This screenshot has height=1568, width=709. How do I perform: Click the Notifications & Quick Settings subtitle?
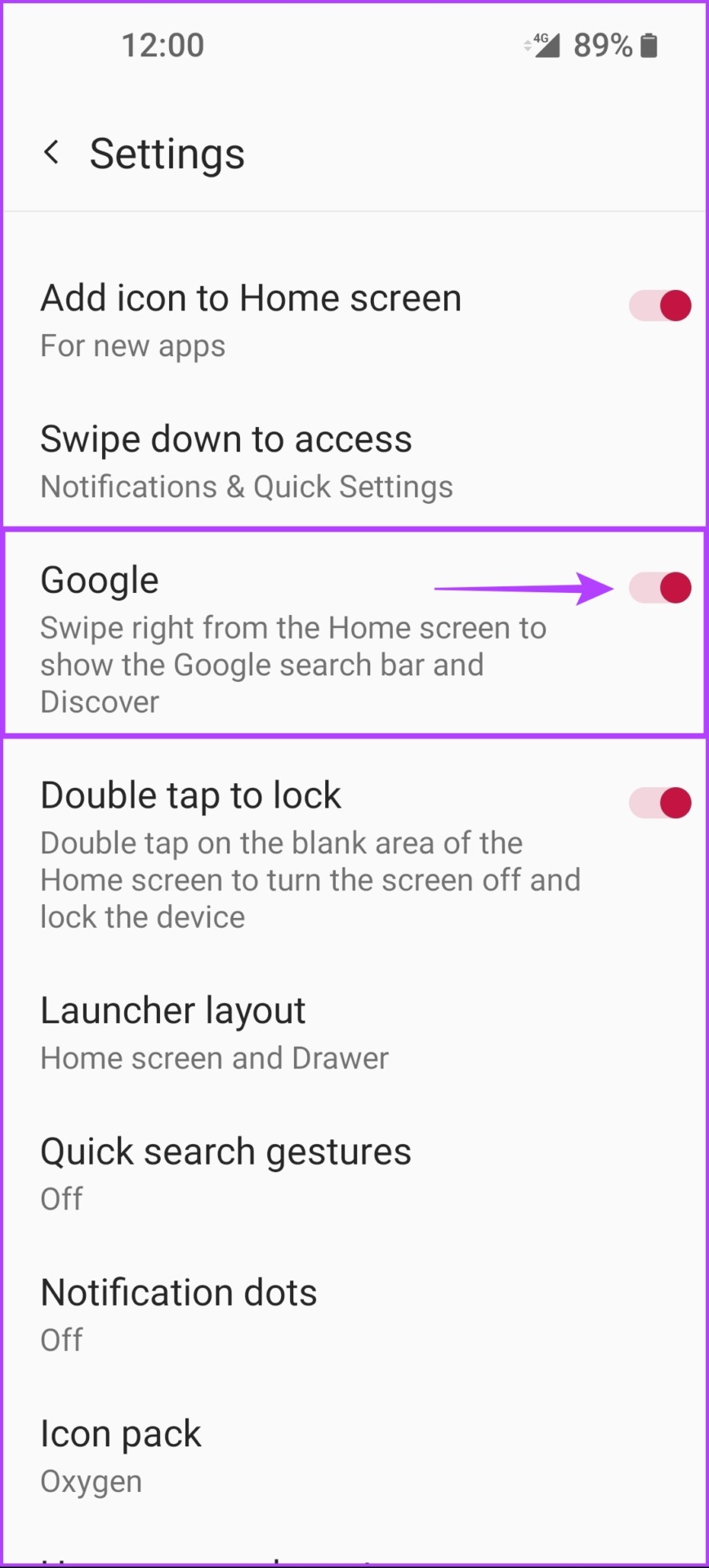(246, 486)
